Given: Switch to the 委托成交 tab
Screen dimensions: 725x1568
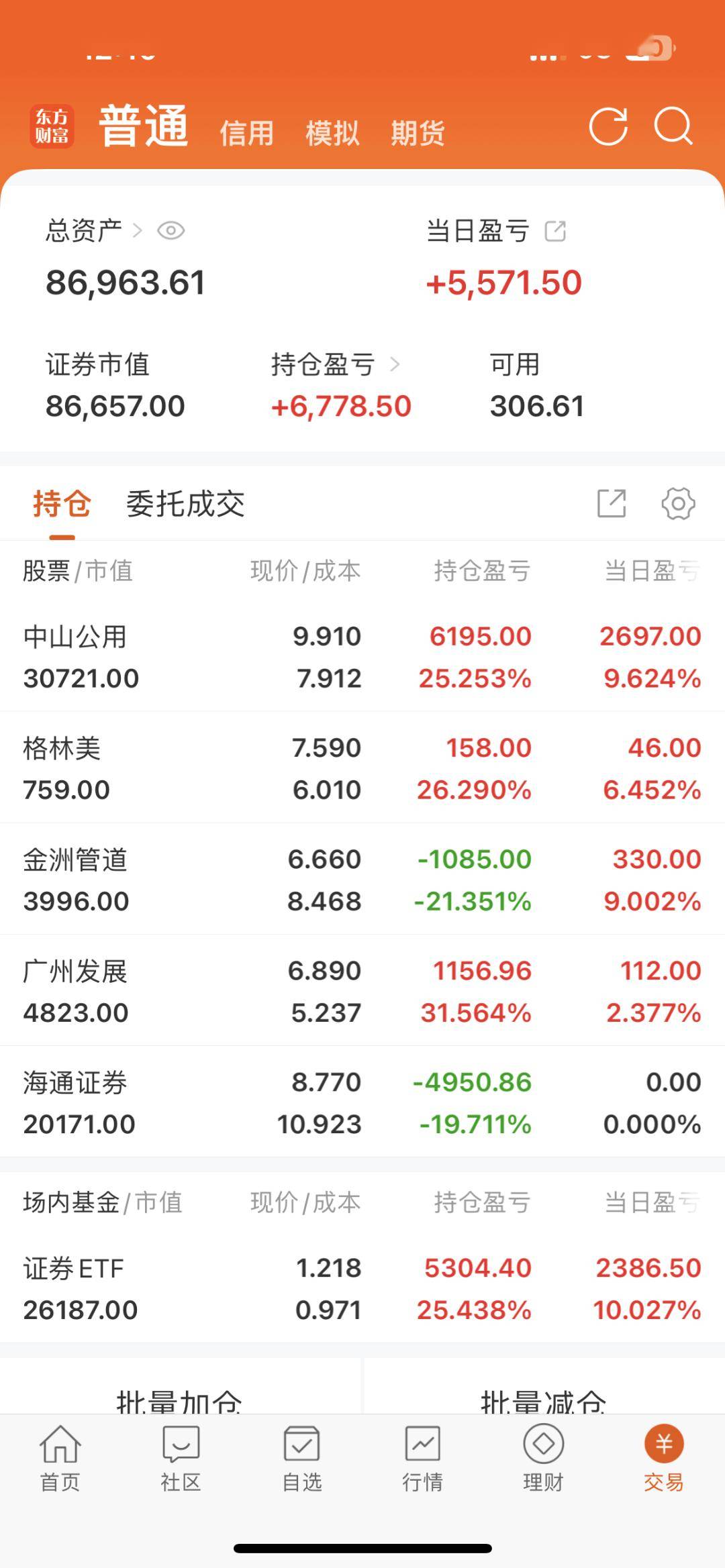Looking at the screenshot, I should tap(185, 504).
